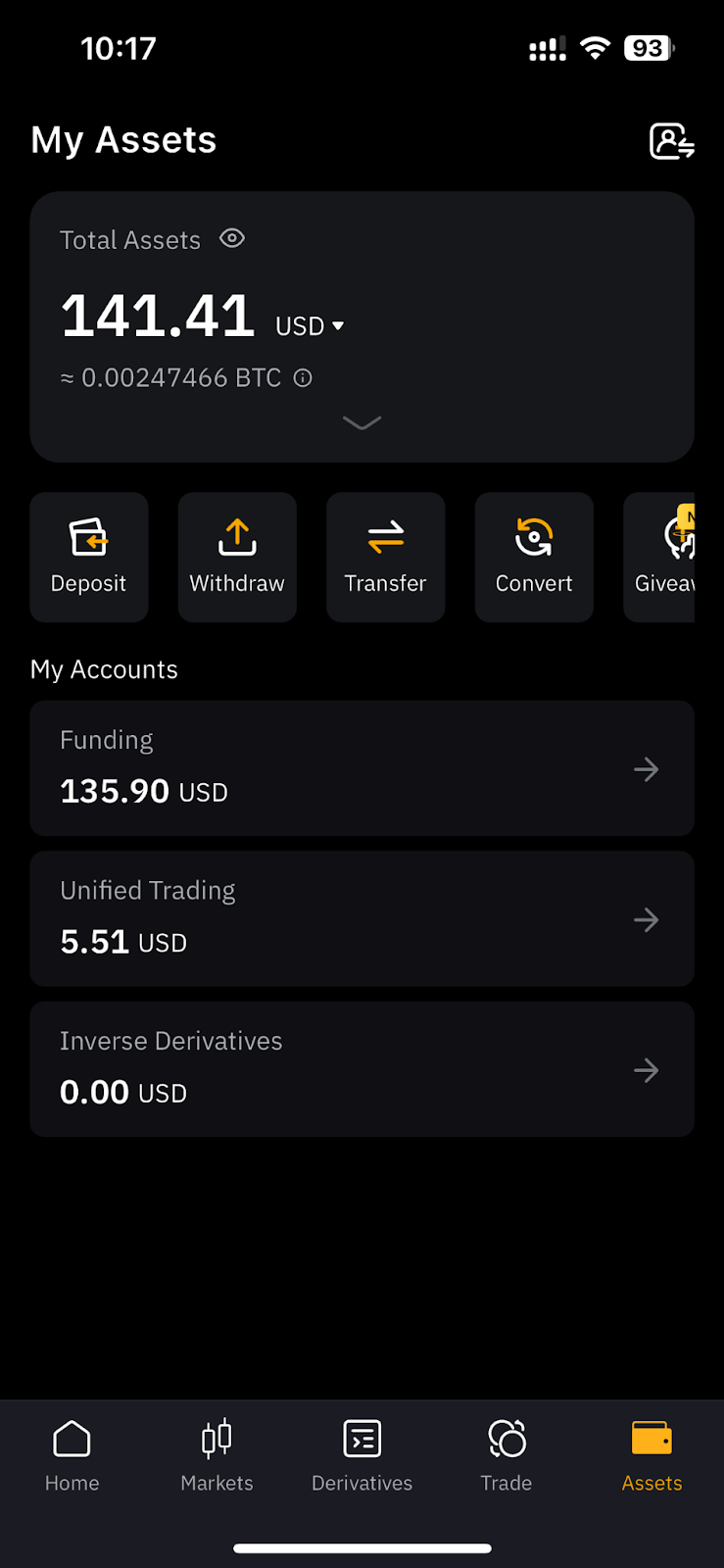Viewport: 724px width, 1568px height.
Task: Open the Convert option
Action: 534,557
